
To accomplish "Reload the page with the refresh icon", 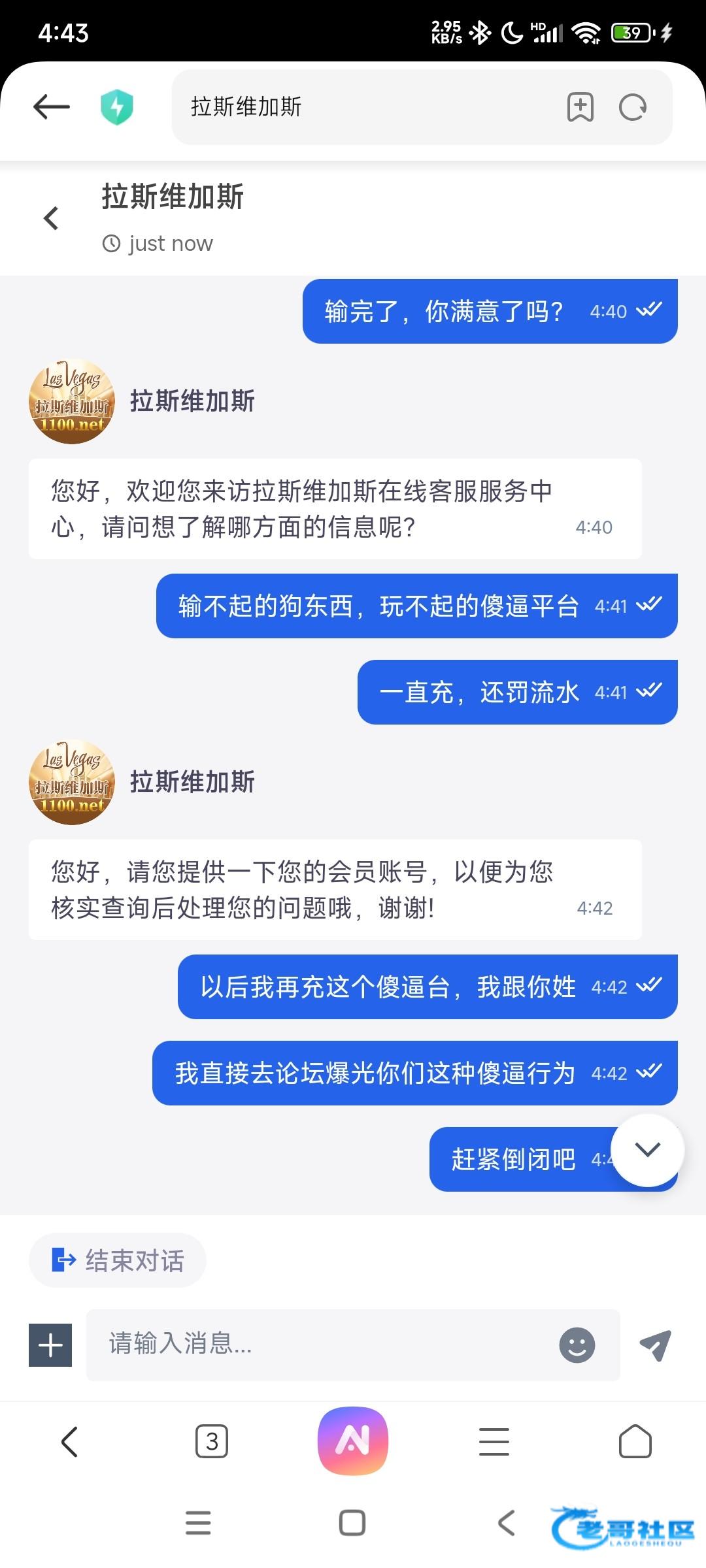I will click(x=633, y=107).
